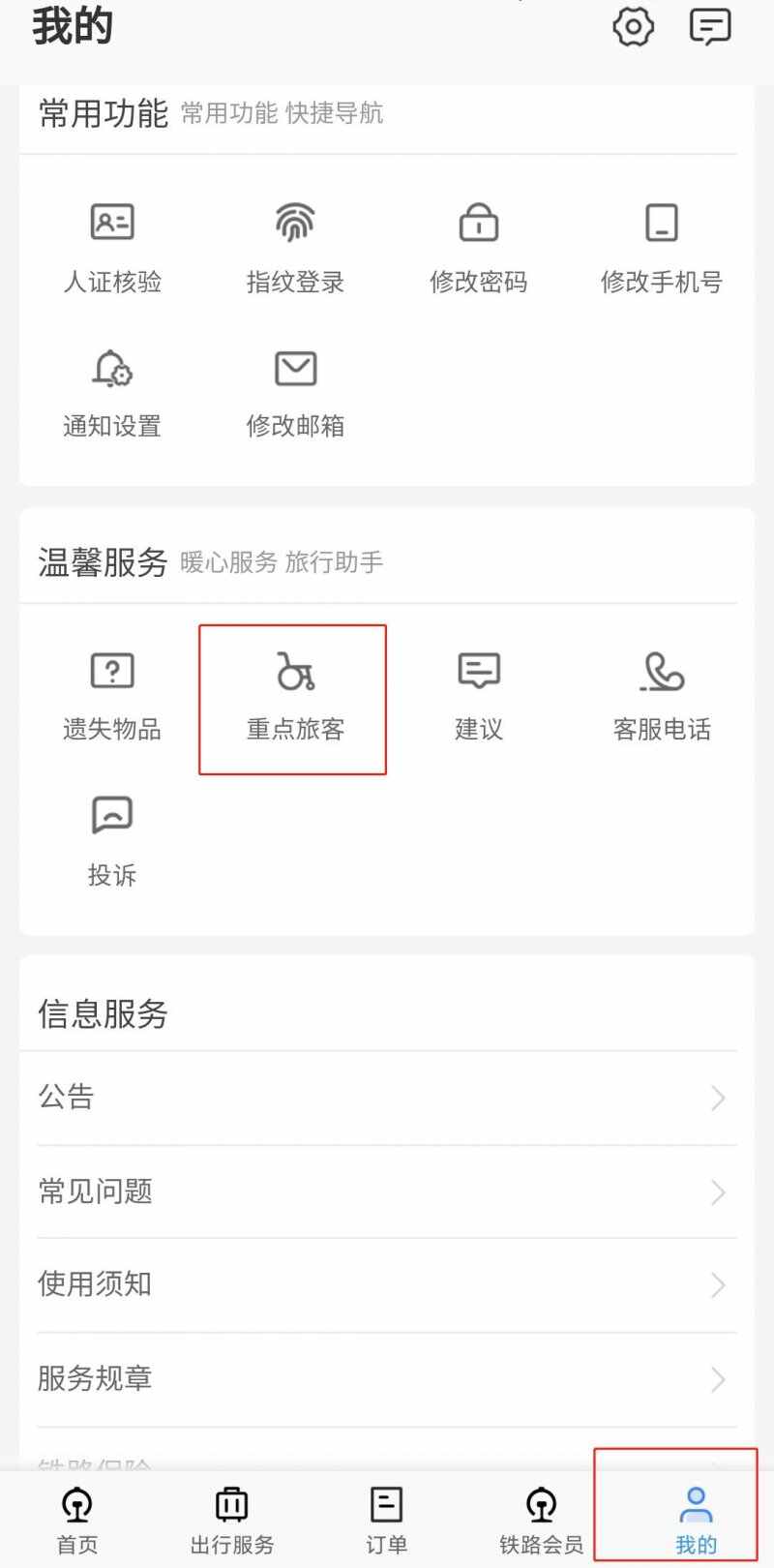This screenshot has height=1568, width=774.
Task: Open 服务规章 service regulations row
Action: click(387, 1378)
